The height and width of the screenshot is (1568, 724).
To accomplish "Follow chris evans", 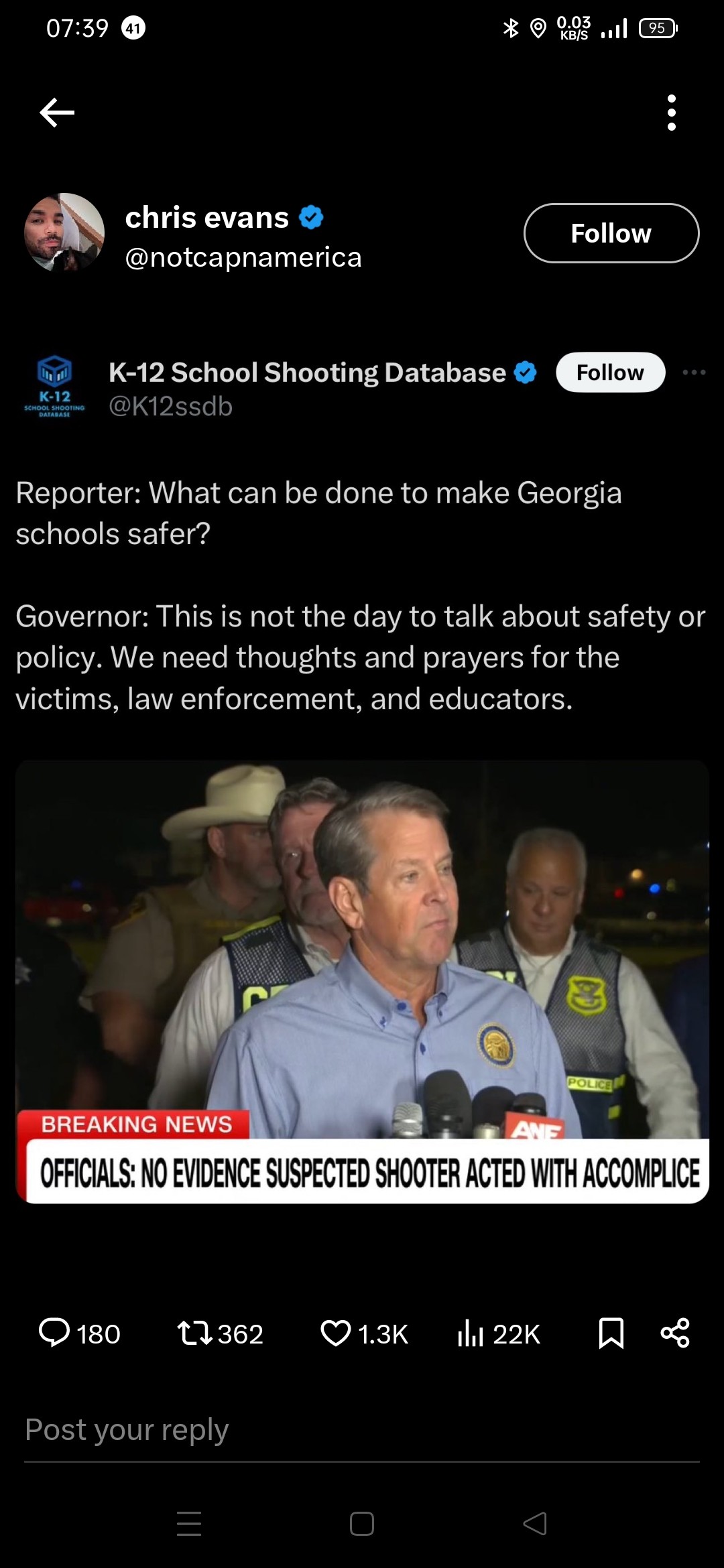I will pyautogui.click(x=611, y=233).
